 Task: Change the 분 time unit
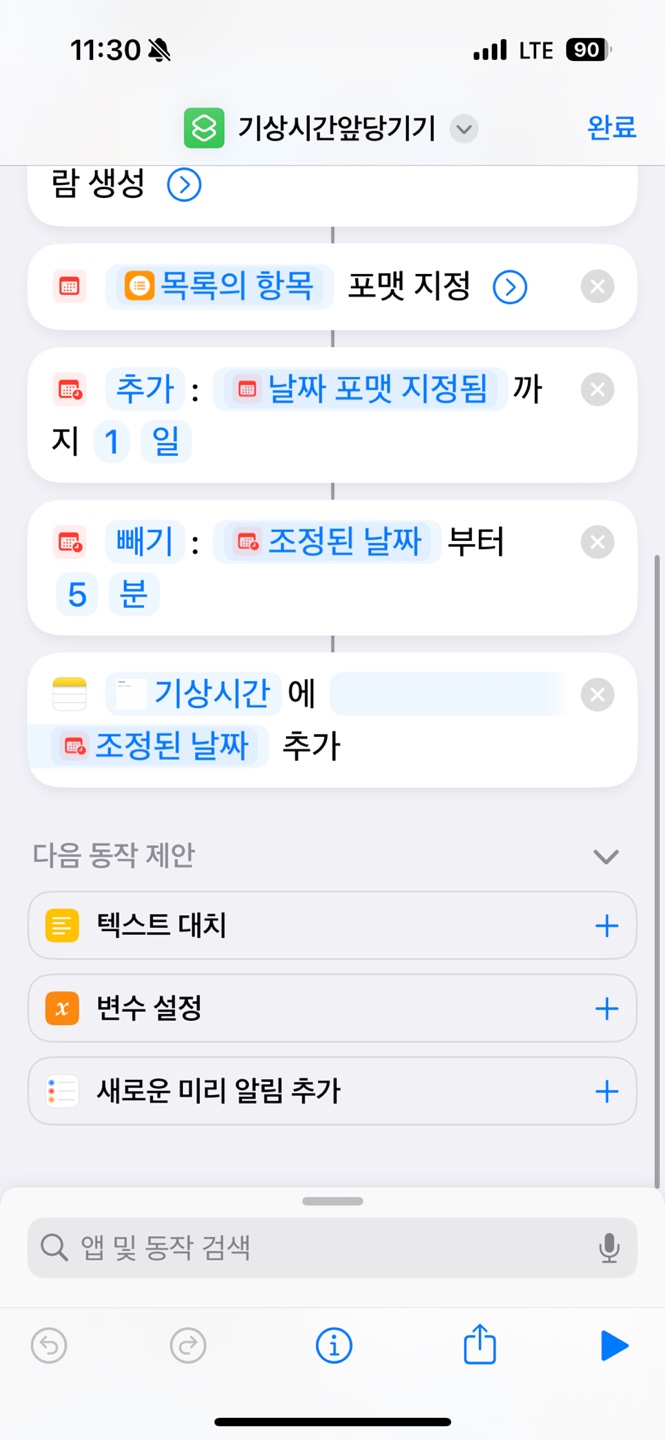[134, 595]
